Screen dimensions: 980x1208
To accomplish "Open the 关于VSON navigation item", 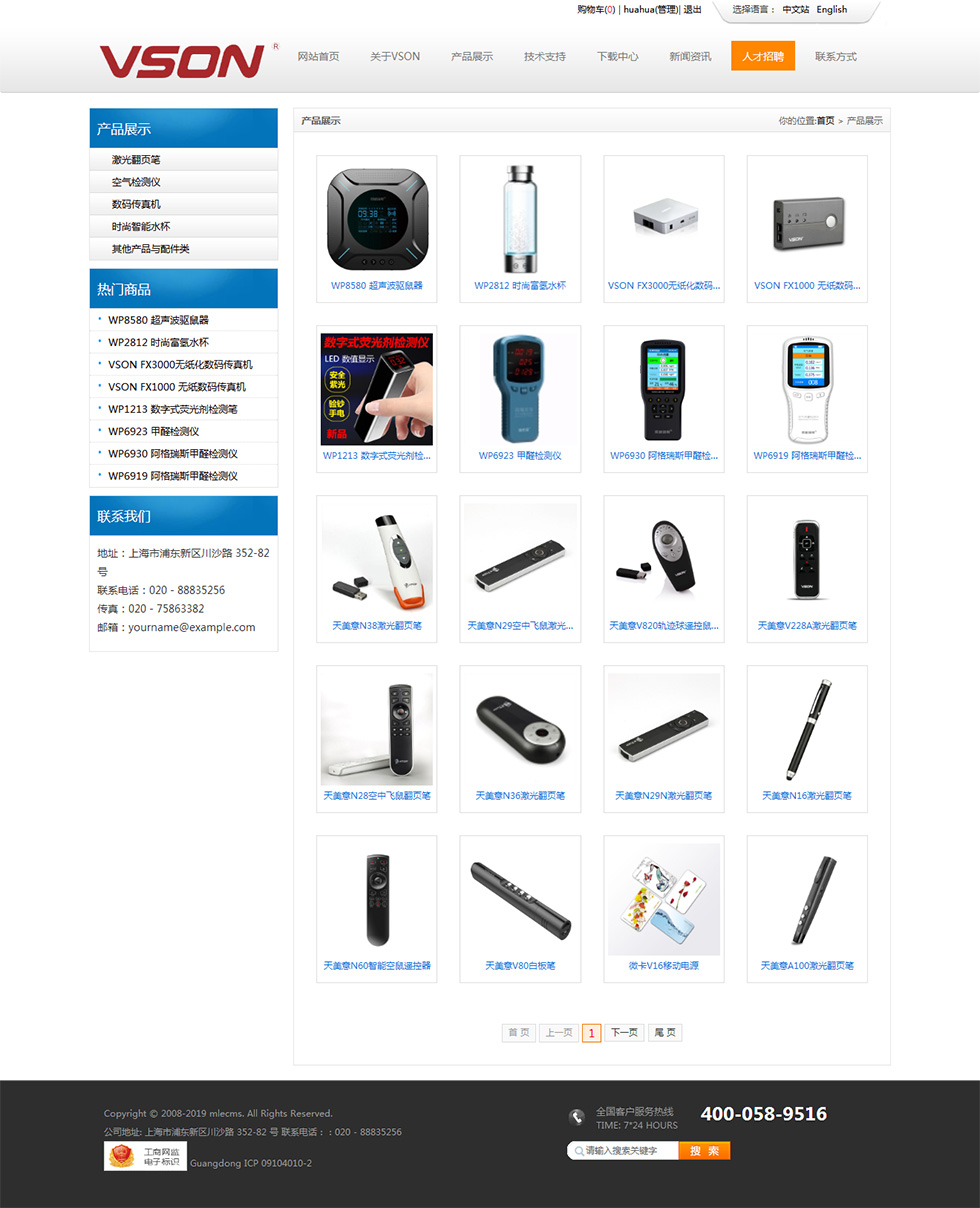I will (395, 57).
